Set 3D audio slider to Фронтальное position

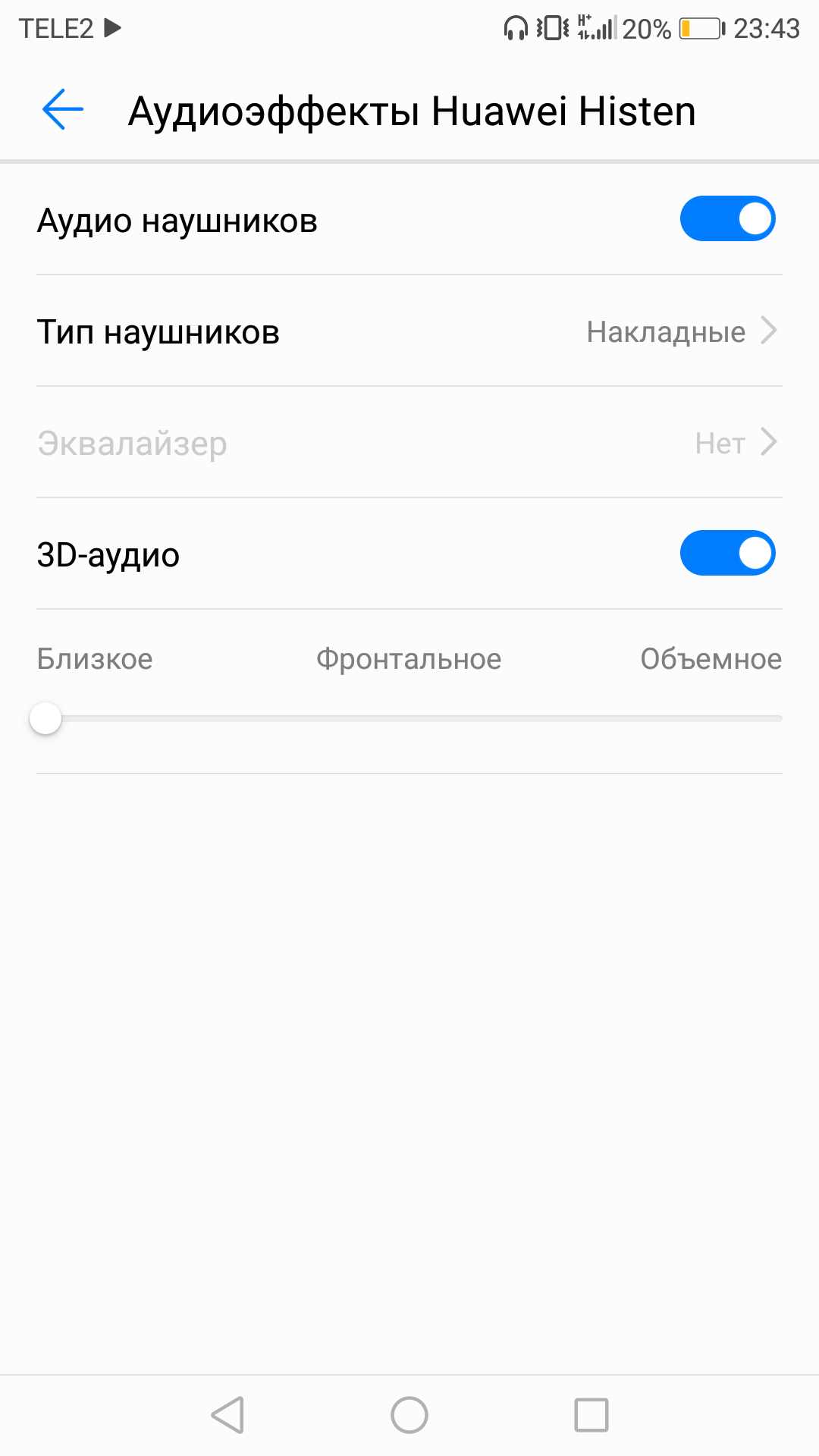[409, 718]
